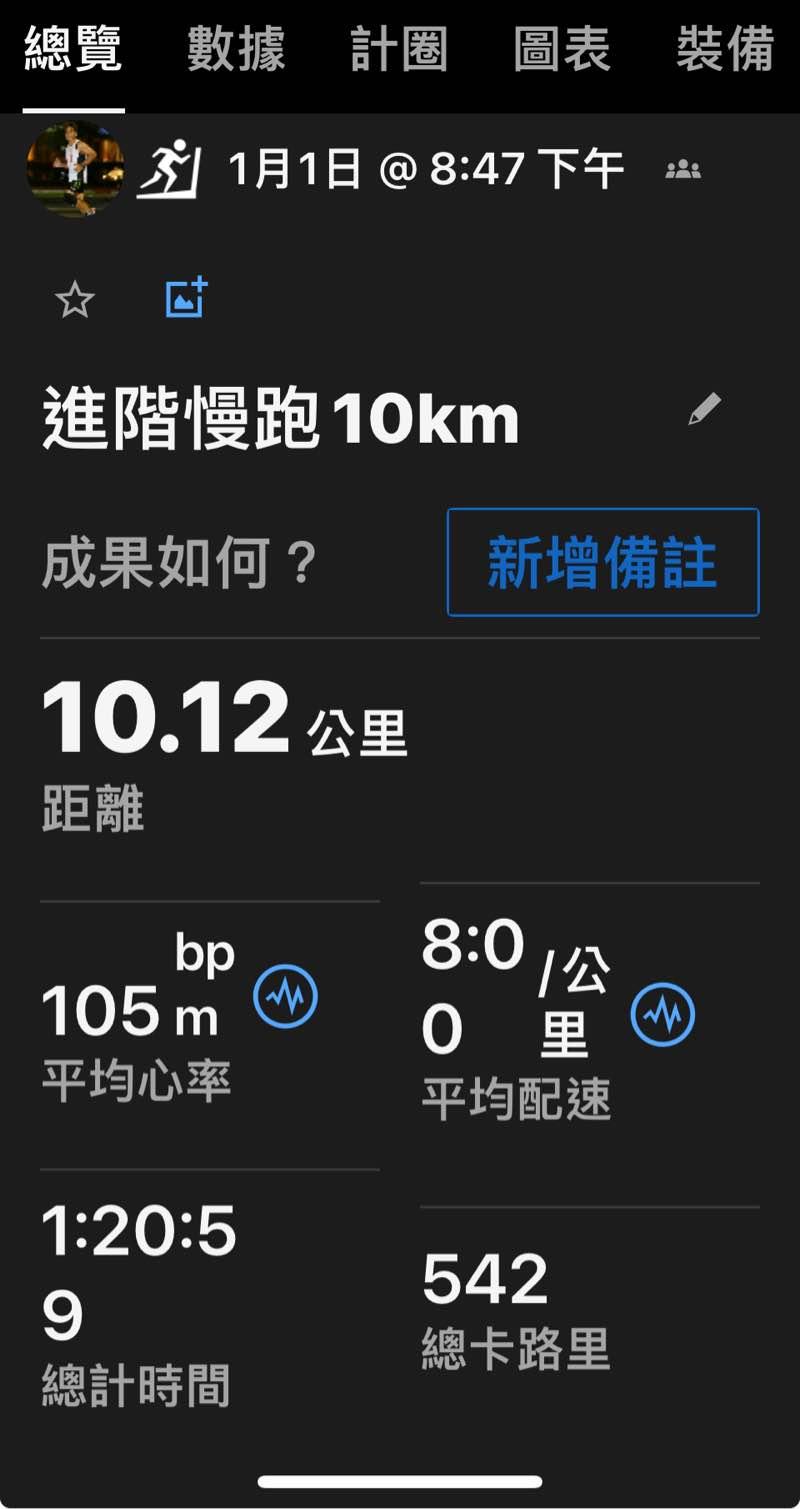The image size is (800, 1509).
Task: Switch to the 數據 tab
Action: pyautogui.click(x=236, y=50)
